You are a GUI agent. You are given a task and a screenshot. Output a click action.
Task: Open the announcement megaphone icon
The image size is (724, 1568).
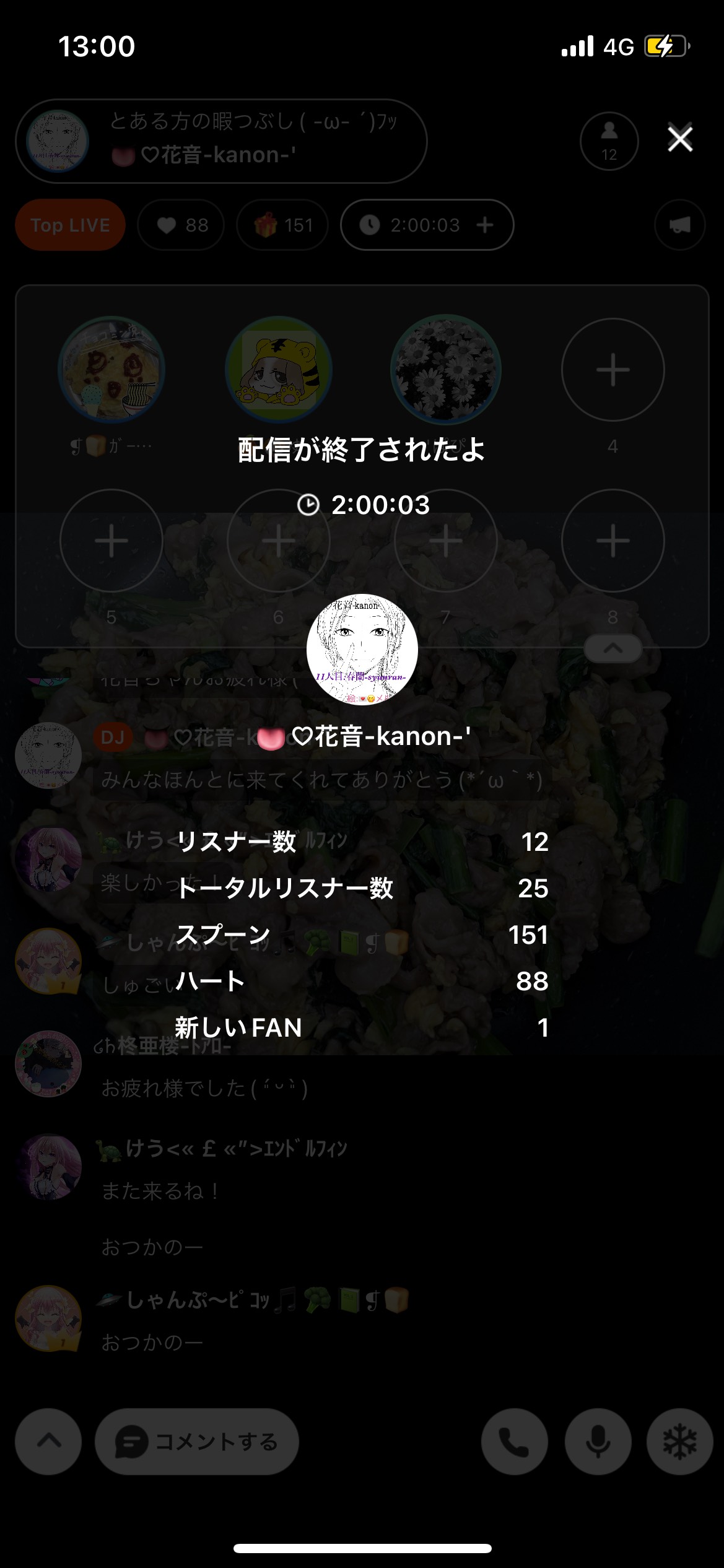coord(679,225)
